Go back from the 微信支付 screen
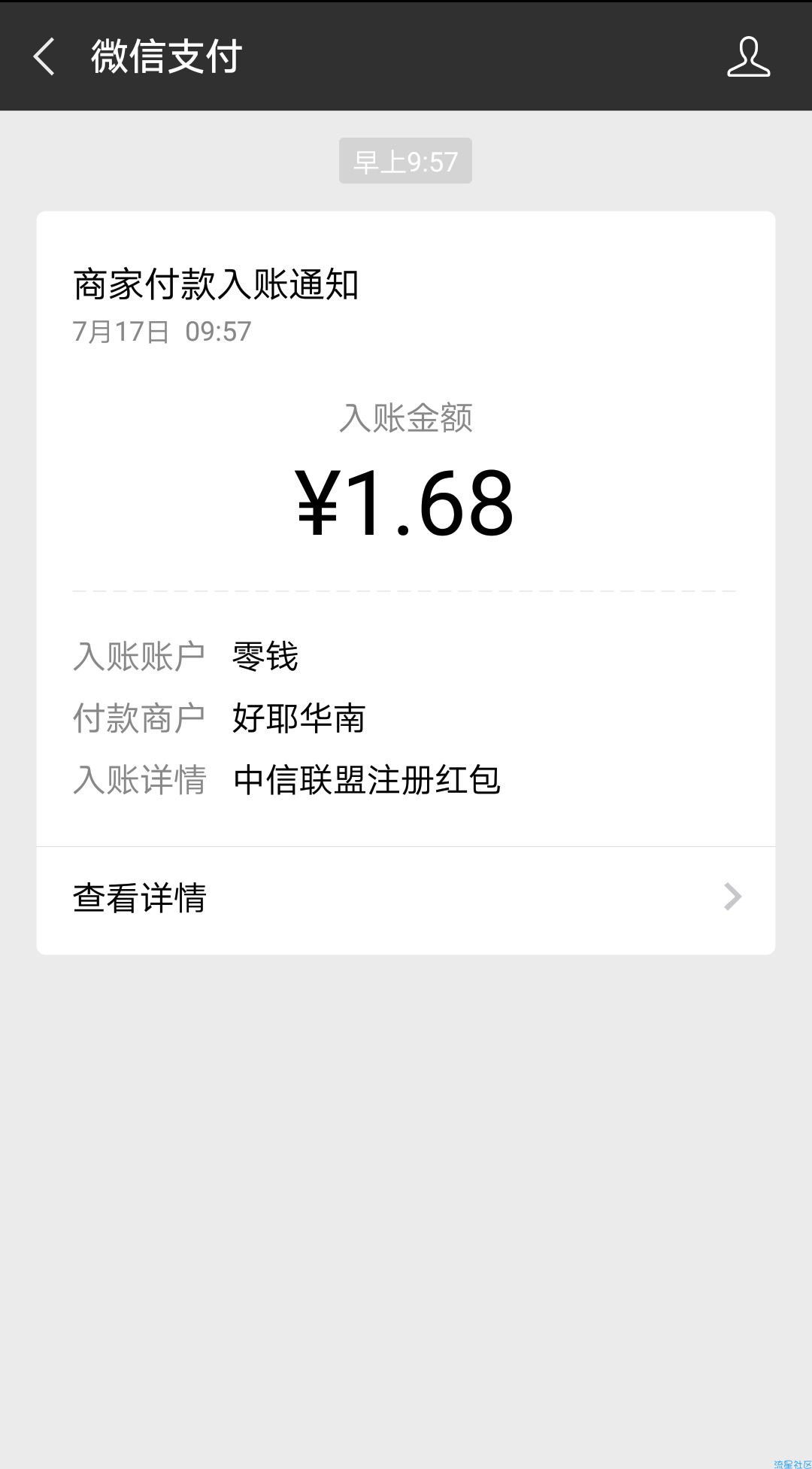Screen dimensions: 812x1469 click(x=44, y=57)
